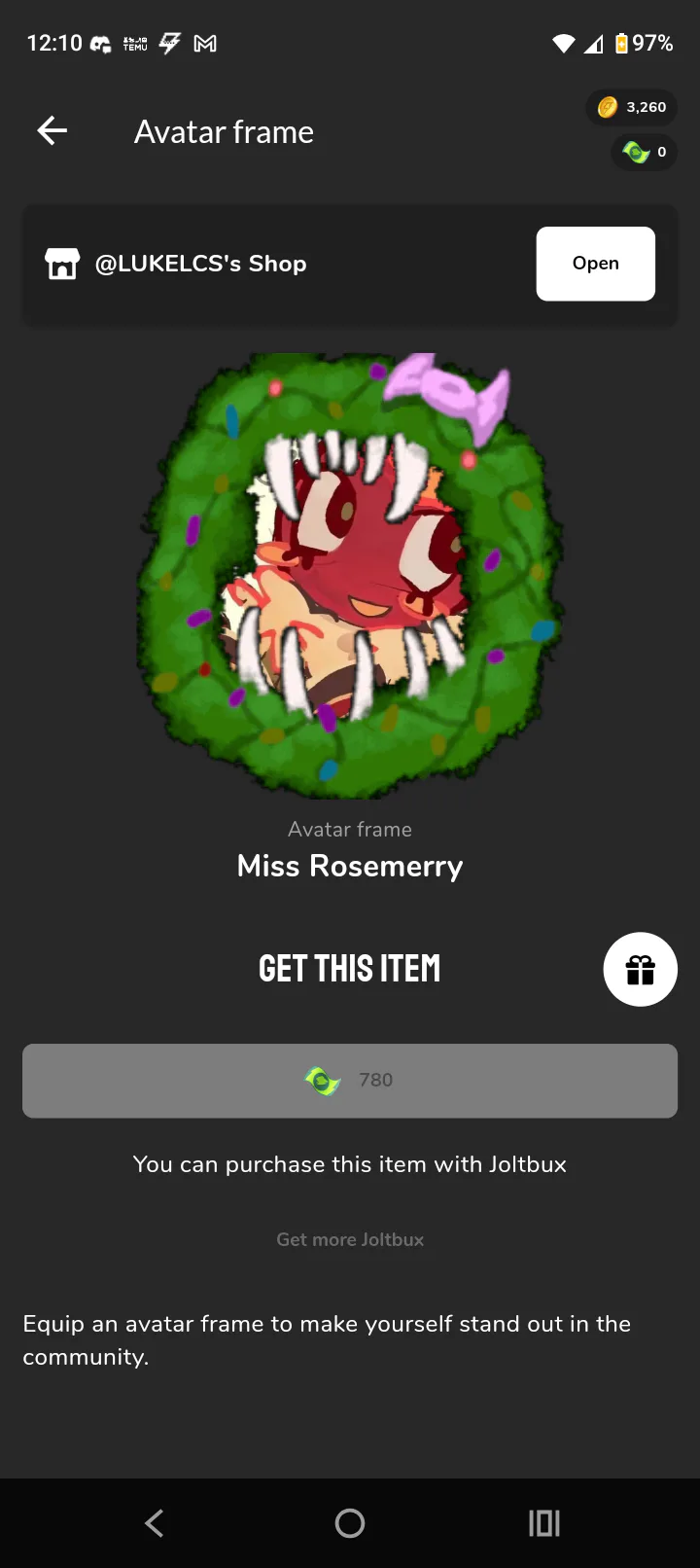Go to the system home screen
The width and height of the screenshot is (700, 1568).
point(350,1523)
